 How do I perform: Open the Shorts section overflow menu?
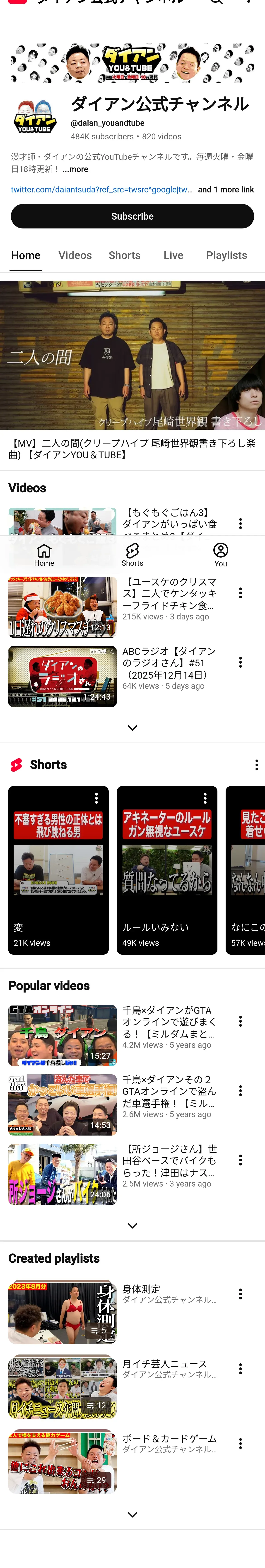click(x=256, y=765)
